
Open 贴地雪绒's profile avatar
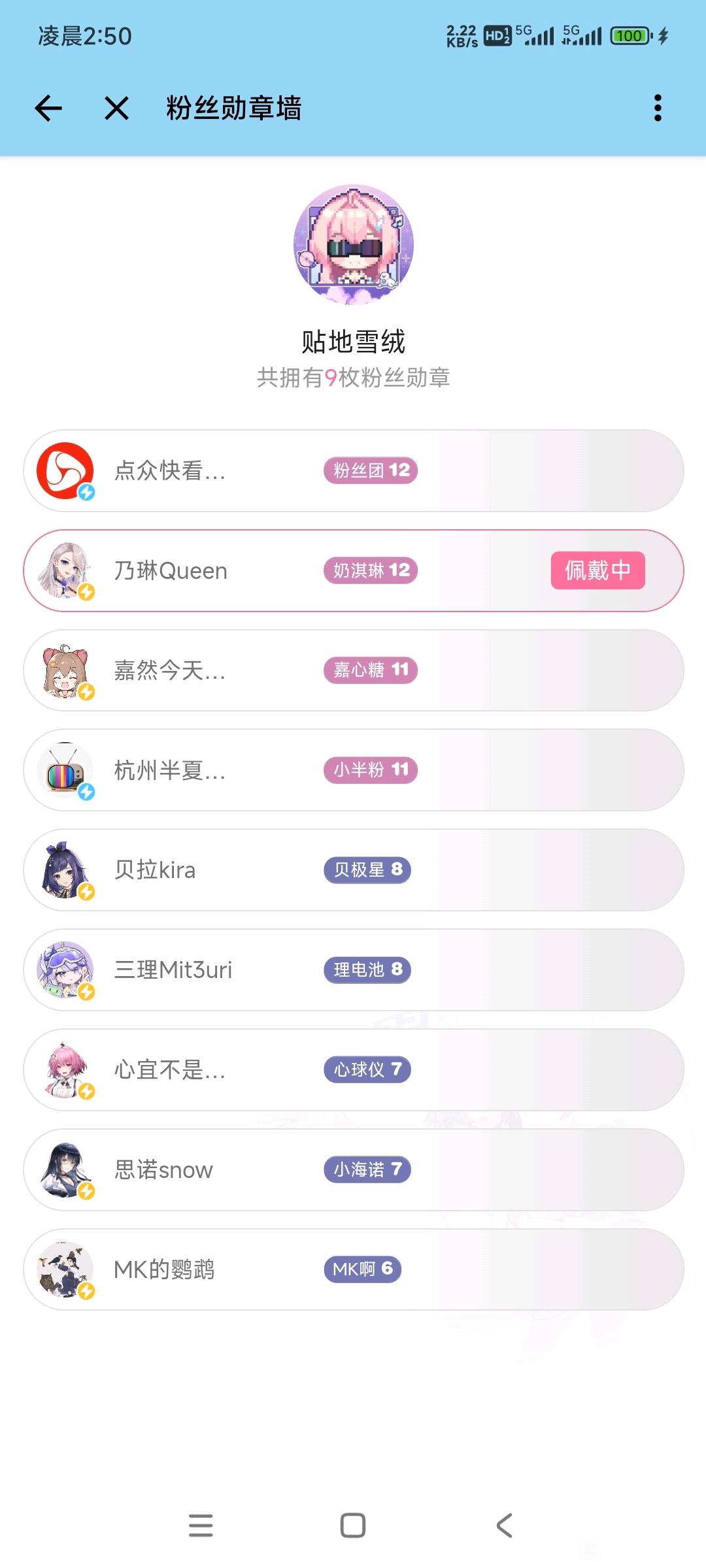(354, 244)
